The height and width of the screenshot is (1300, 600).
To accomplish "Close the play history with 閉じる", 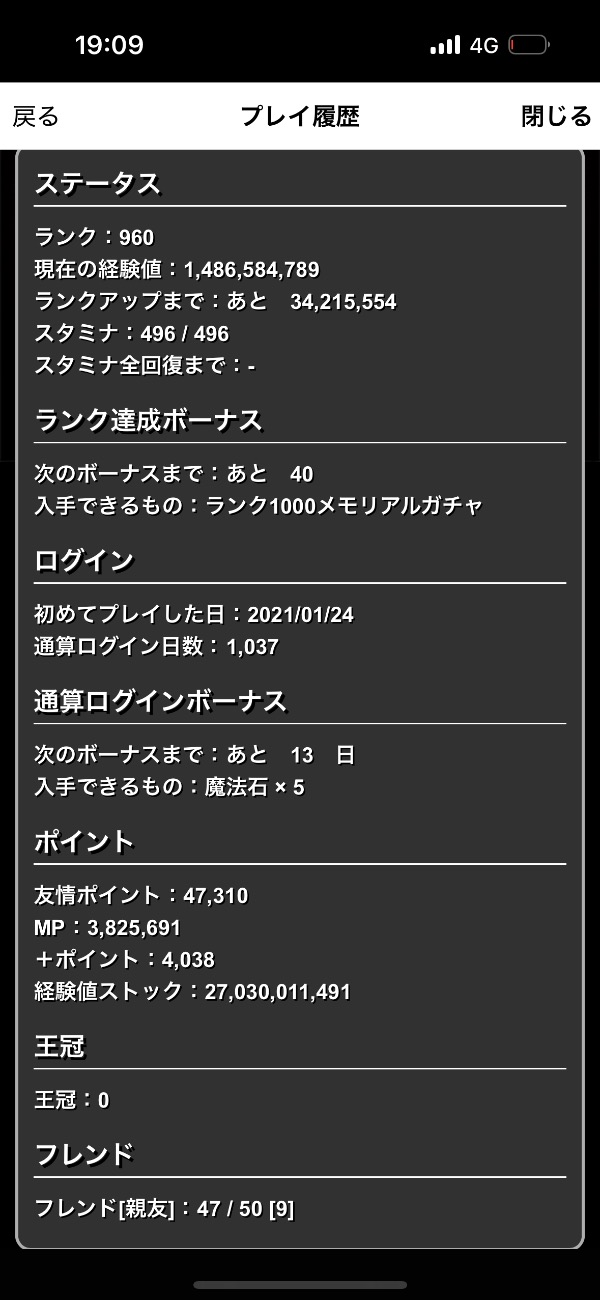I will coord(556,116).
